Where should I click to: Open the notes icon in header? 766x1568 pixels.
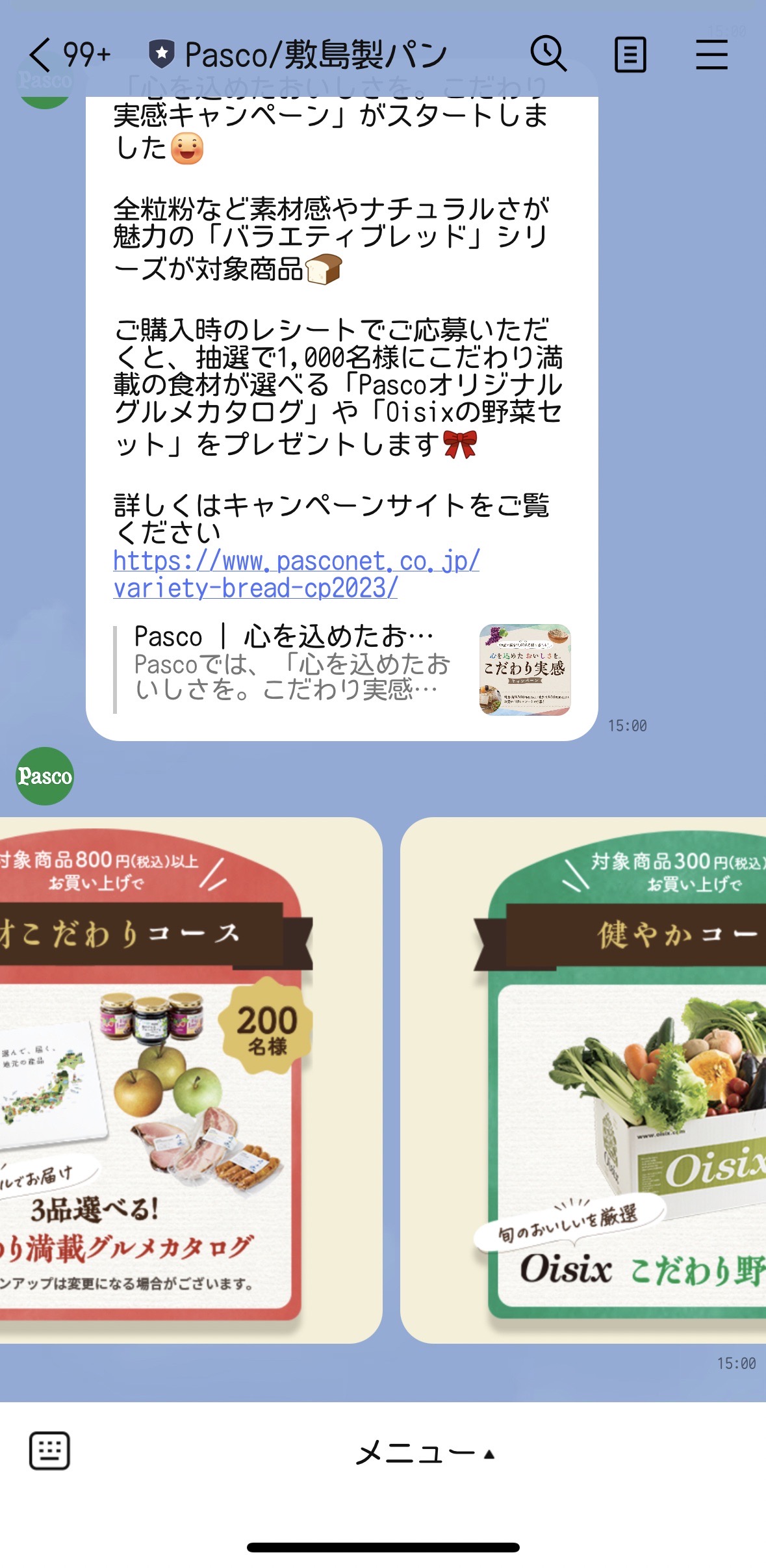point(630,55)
